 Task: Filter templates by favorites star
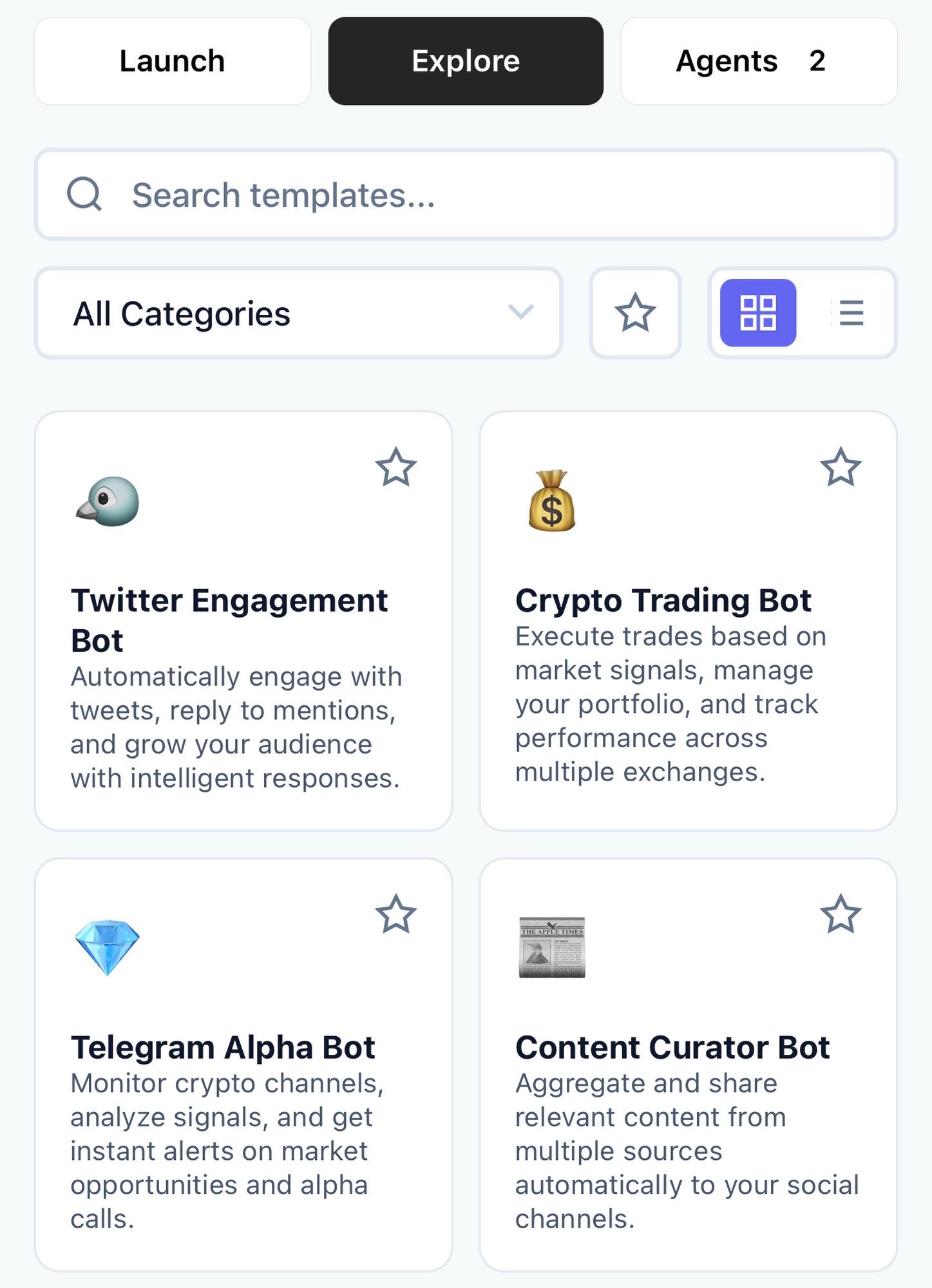[x=635, y=313]
